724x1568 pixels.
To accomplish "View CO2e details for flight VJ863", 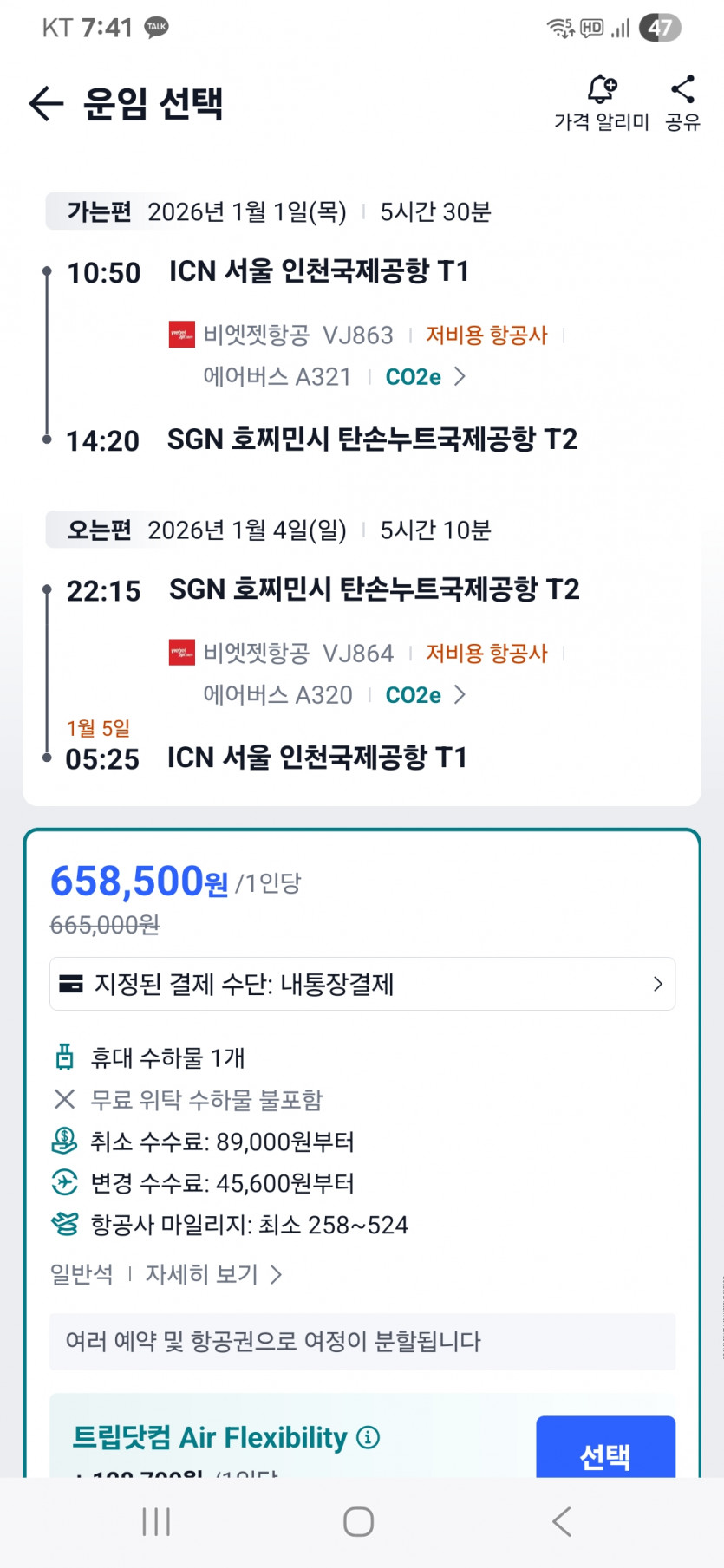I will click(x=425, y=377).
